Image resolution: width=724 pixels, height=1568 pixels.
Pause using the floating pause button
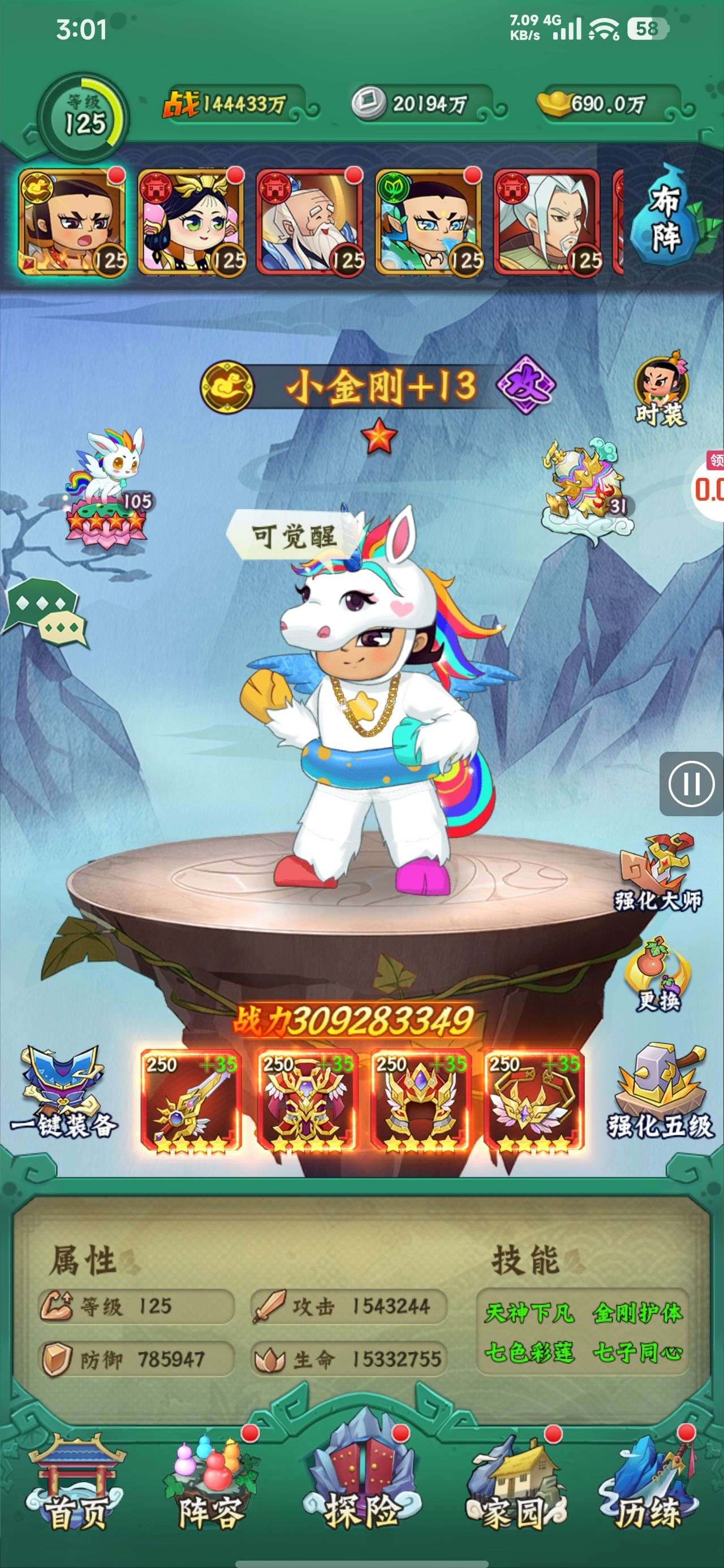tap(691, 784)
